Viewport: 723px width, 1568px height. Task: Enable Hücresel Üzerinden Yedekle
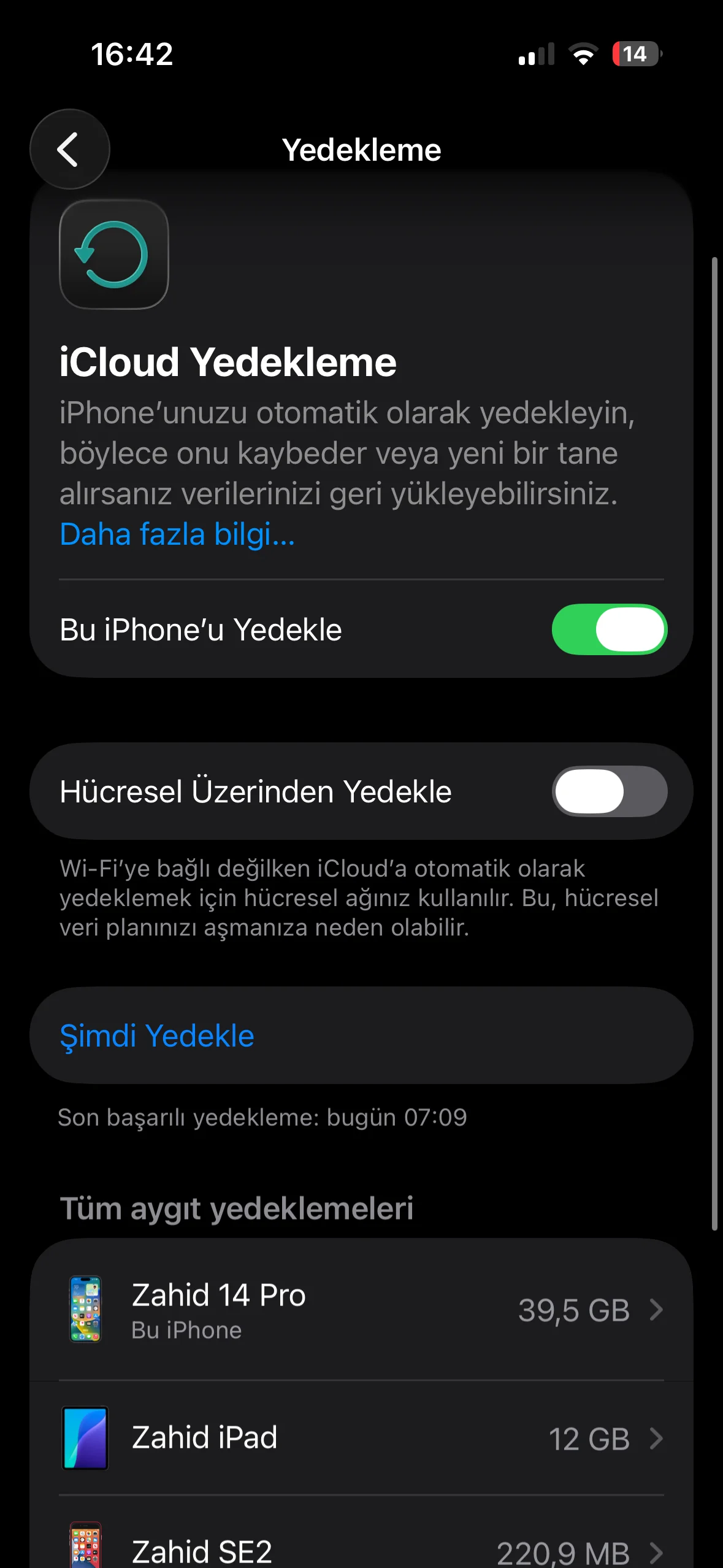609,791
